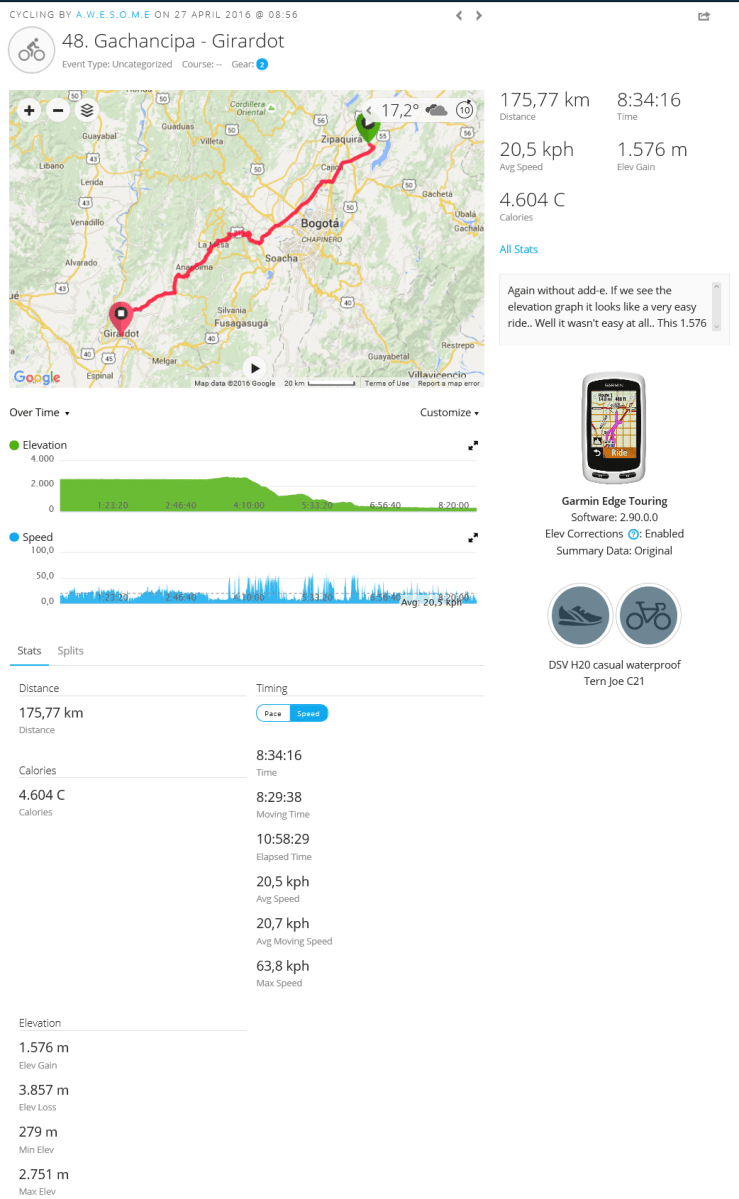Open the Customize chart menu
Image resolution: width=739 pixels, height=1199 pixels.
[x=449, y=413]
